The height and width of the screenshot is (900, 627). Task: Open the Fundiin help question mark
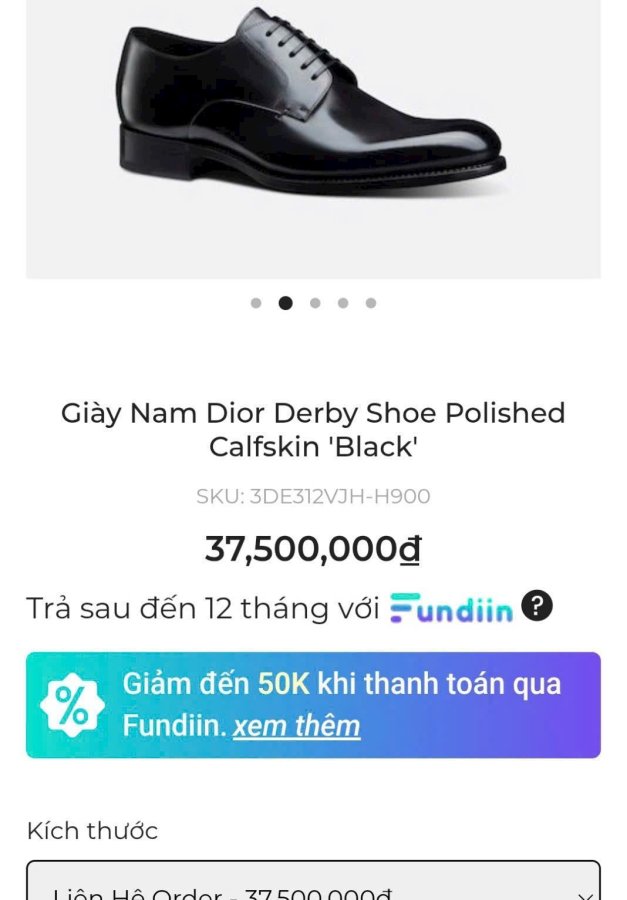click(537, 606)
